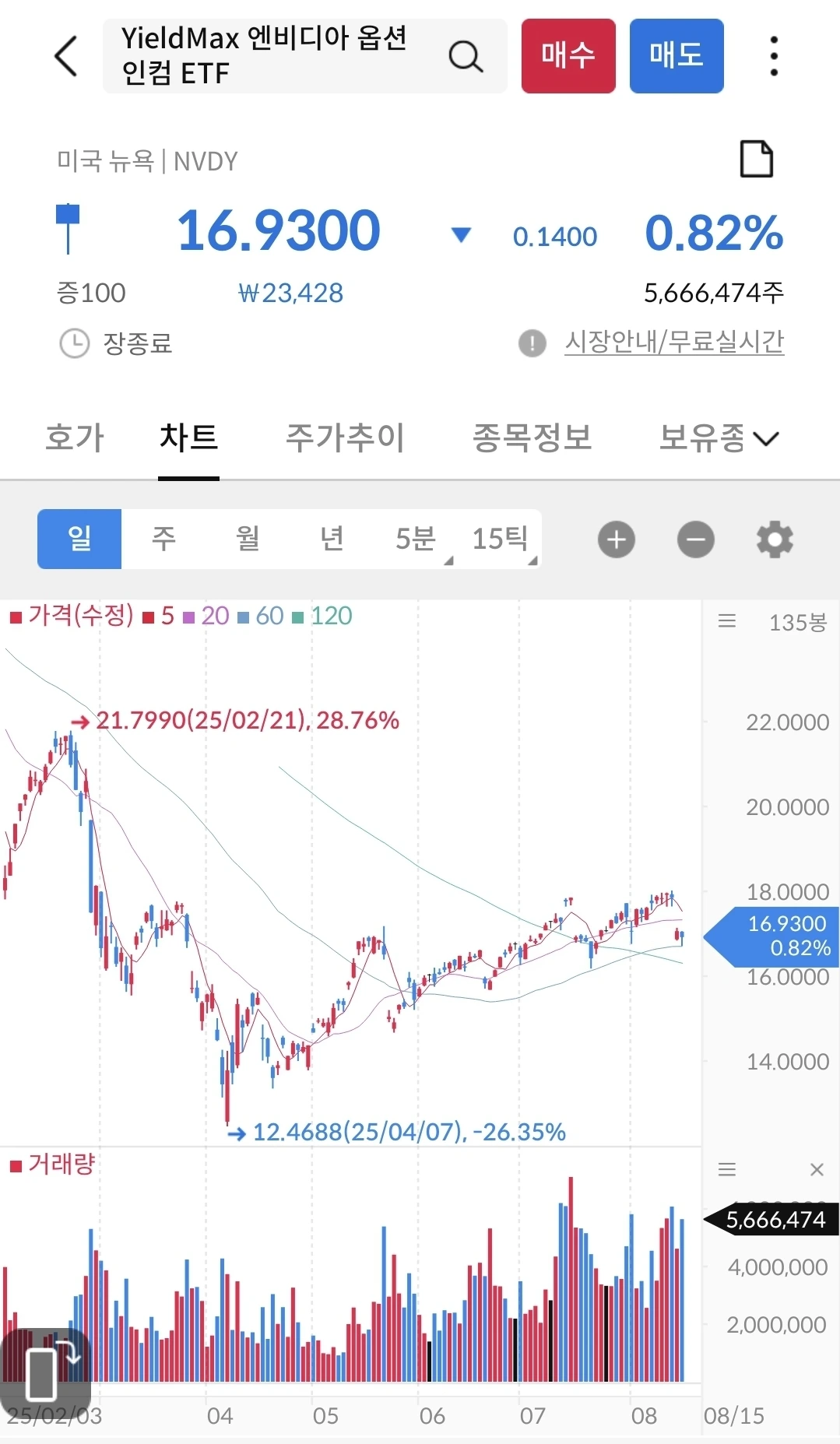Image resolution: width=840 pixels, height=1444 pixels.
Task: Choose the 5분 minute chart interval
Action: click(416, 539)
